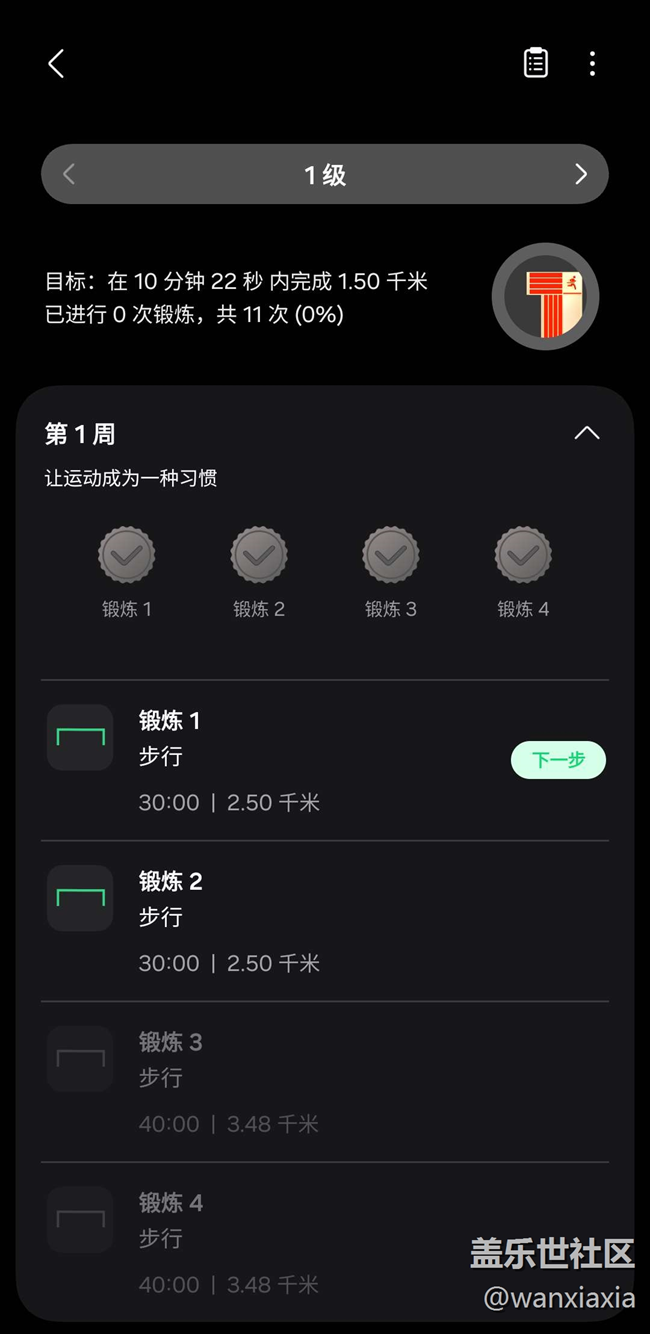The image size is (650, 1334).
Task: Tap the level badge medal icon
Action: point(545,297)
